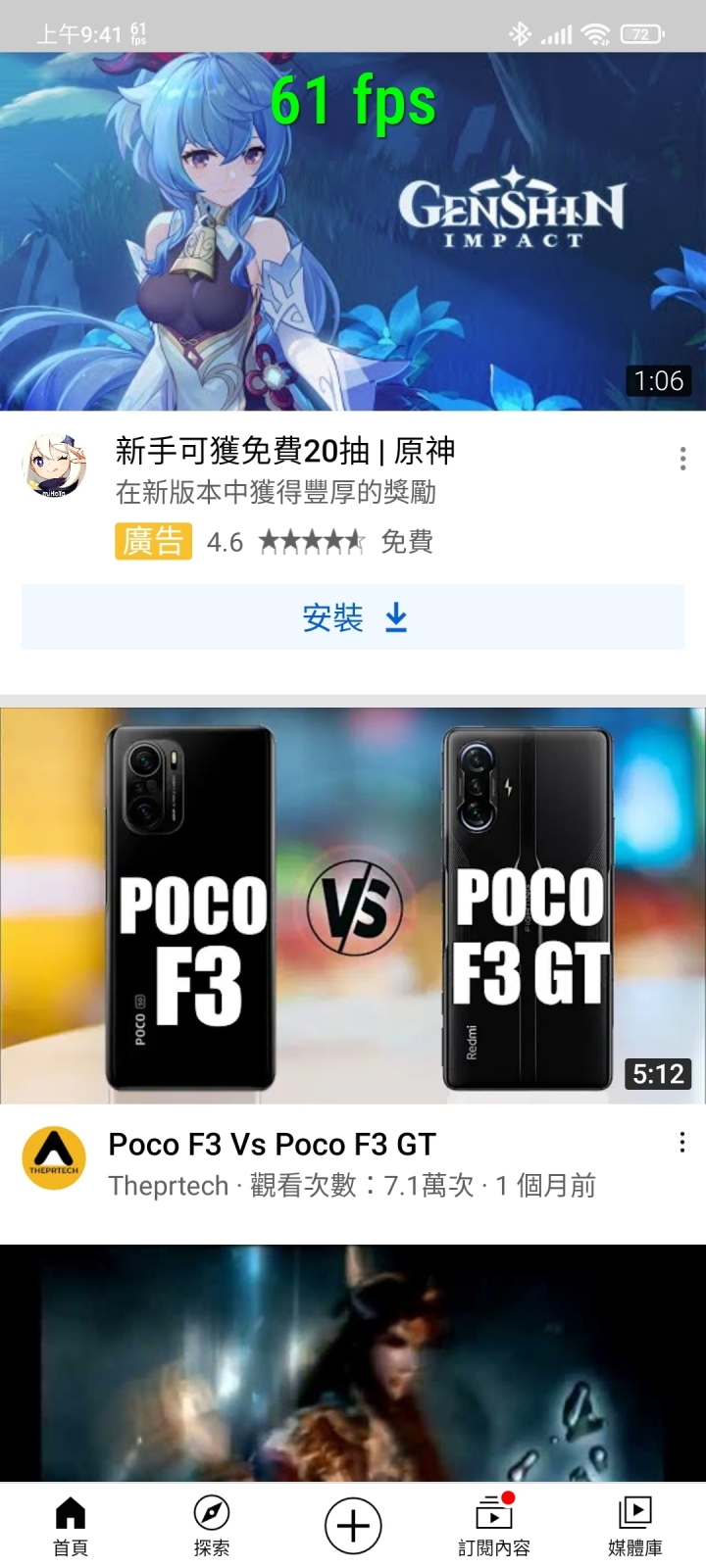Play the Poco F3 Vs Poco F3 GT video

[x=353, y=906]
